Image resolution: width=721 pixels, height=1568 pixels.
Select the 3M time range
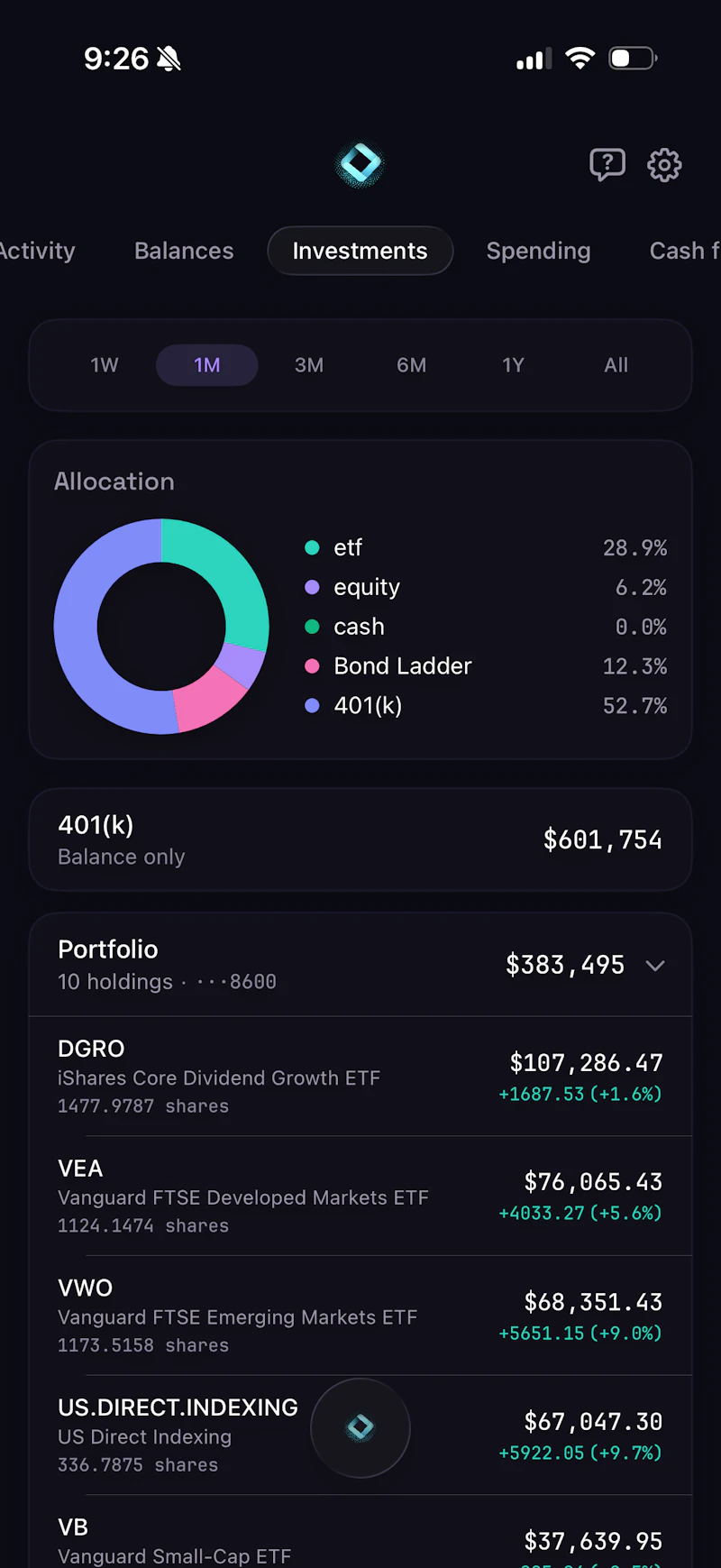click(x=309, y=365)
